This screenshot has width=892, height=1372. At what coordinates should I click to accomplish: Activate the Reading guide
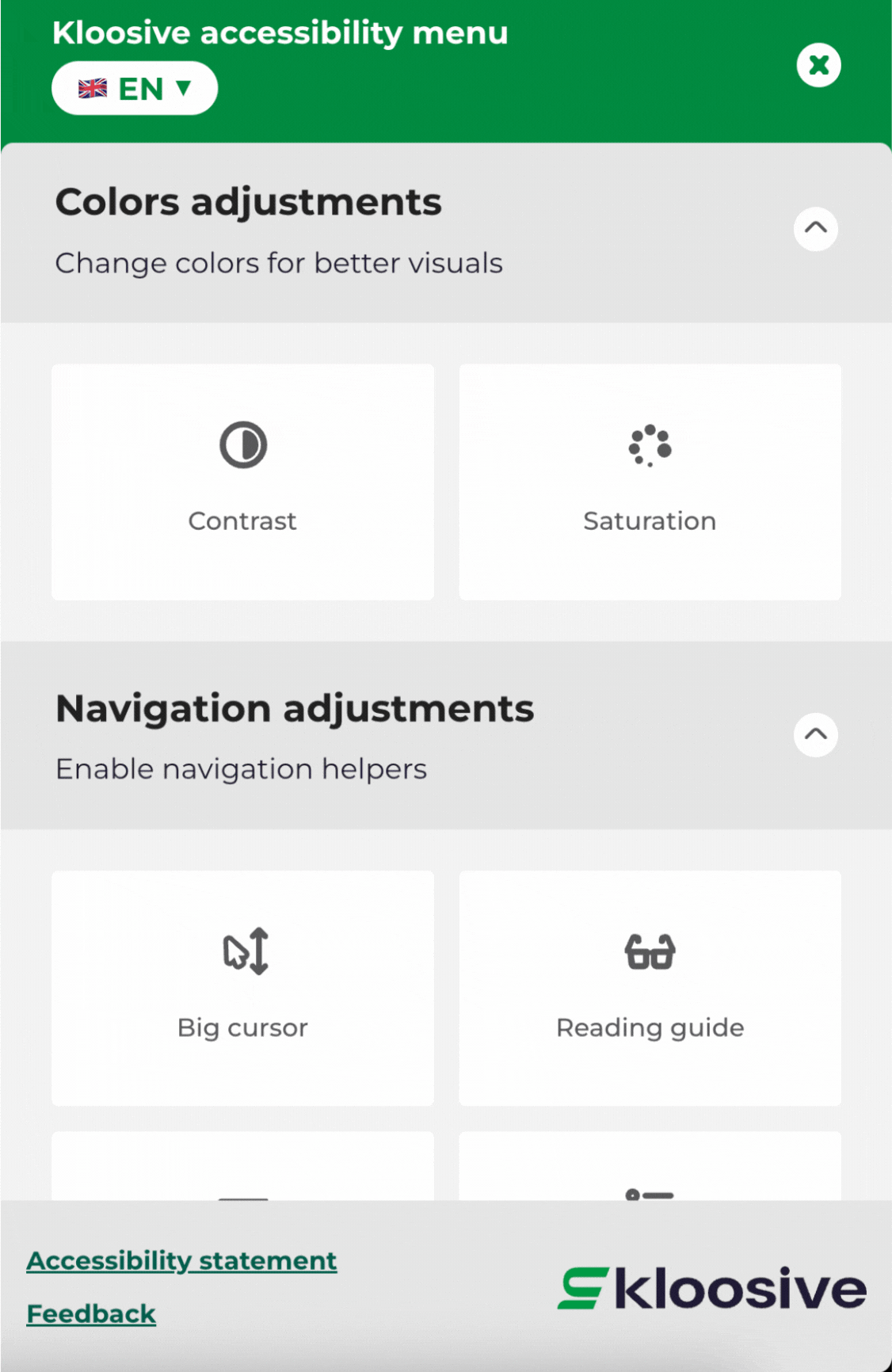pyautogui.click(x=650, y=987)
